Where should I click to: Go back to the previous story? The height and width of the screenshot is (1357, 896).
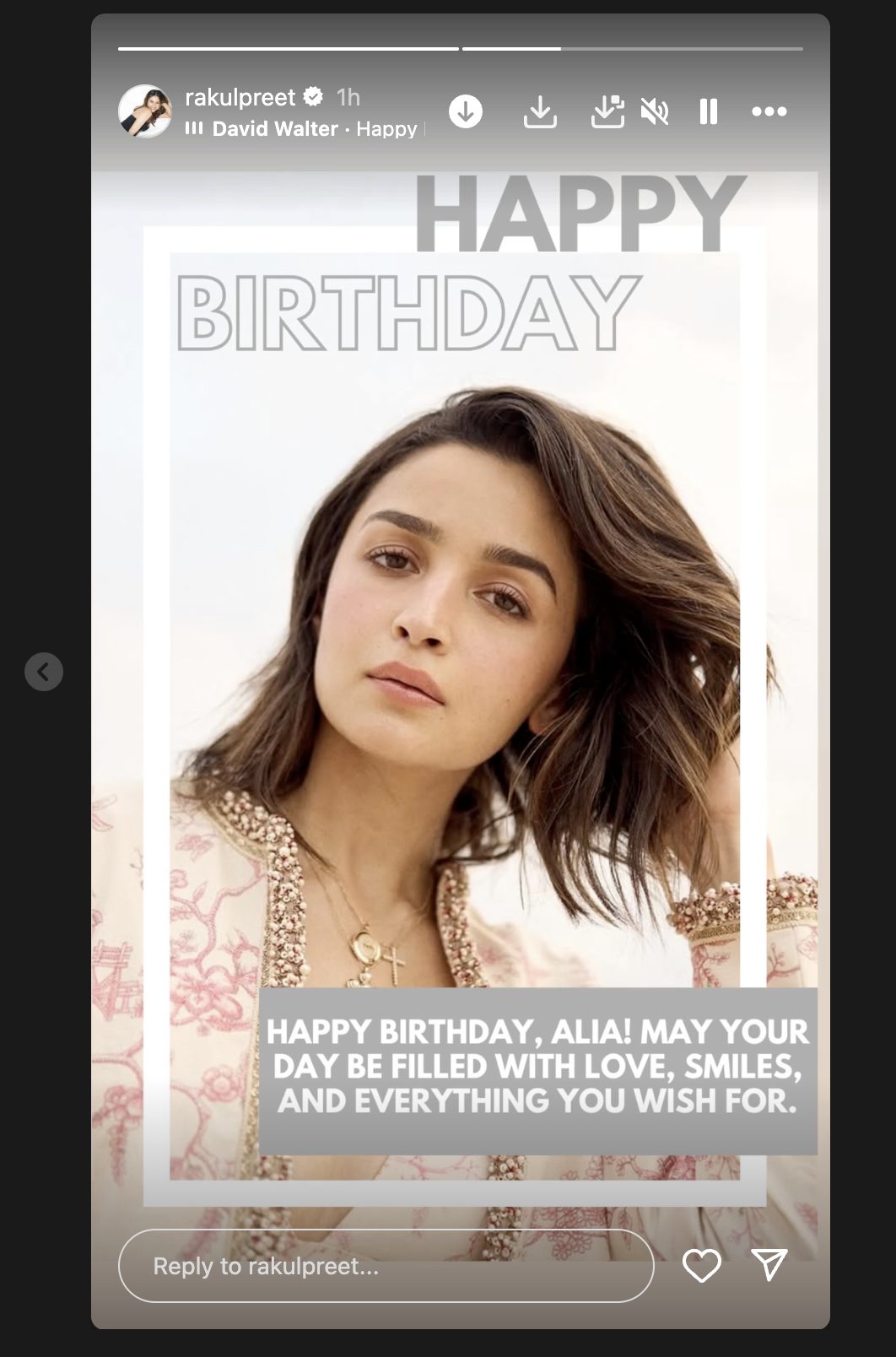(44, 672)
